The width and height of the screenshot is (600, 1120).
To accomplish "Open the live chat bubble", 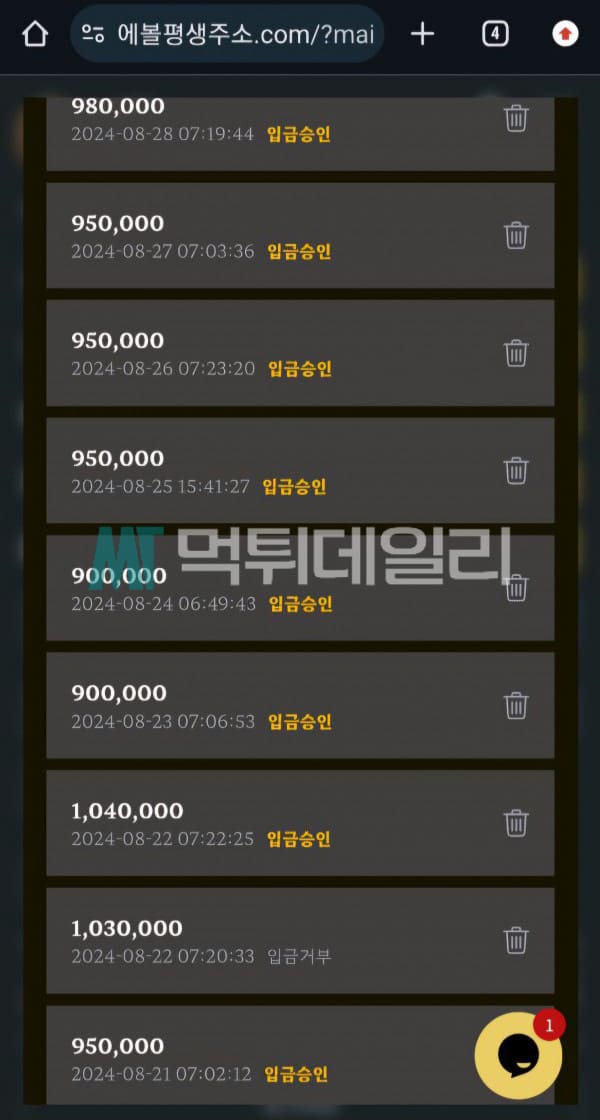I will (x=518, y=1055).
